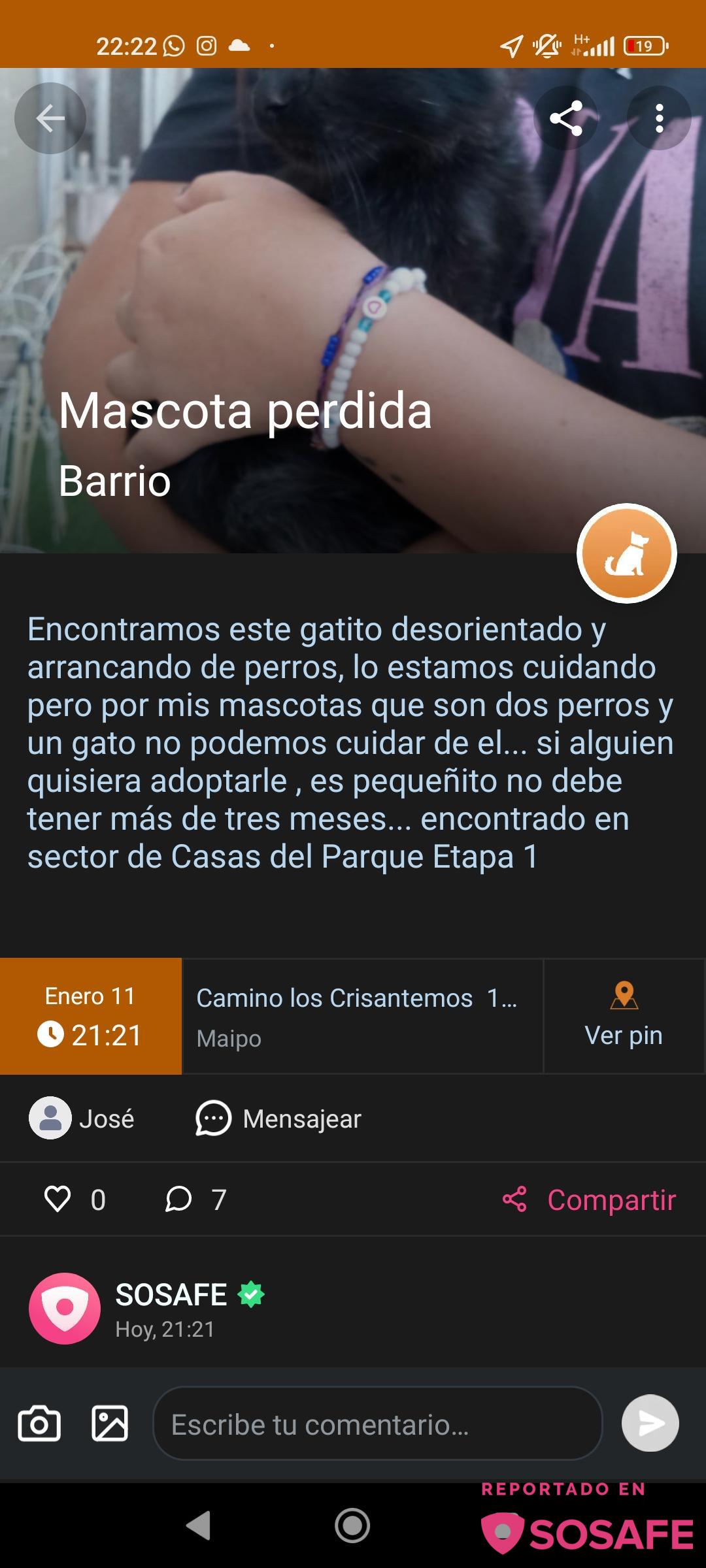Open the three-dot overflow menu
Screen dimensions: 706x1568
pos(659,118)
